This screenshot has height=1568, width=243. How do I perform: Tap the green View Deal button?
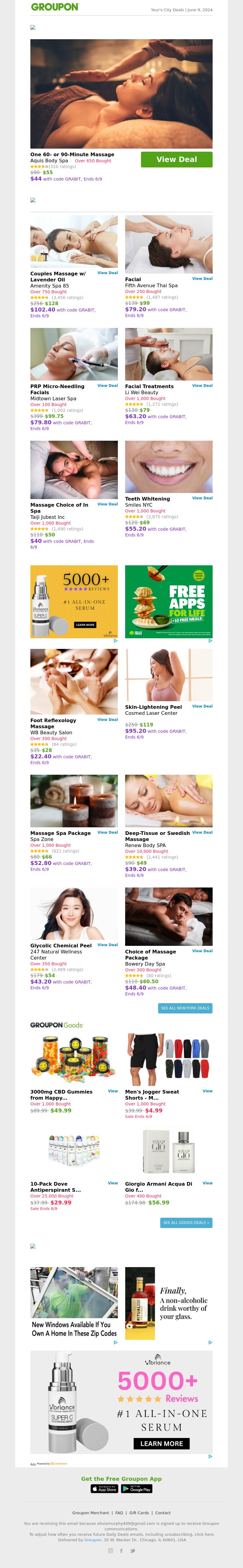point(176,160)
